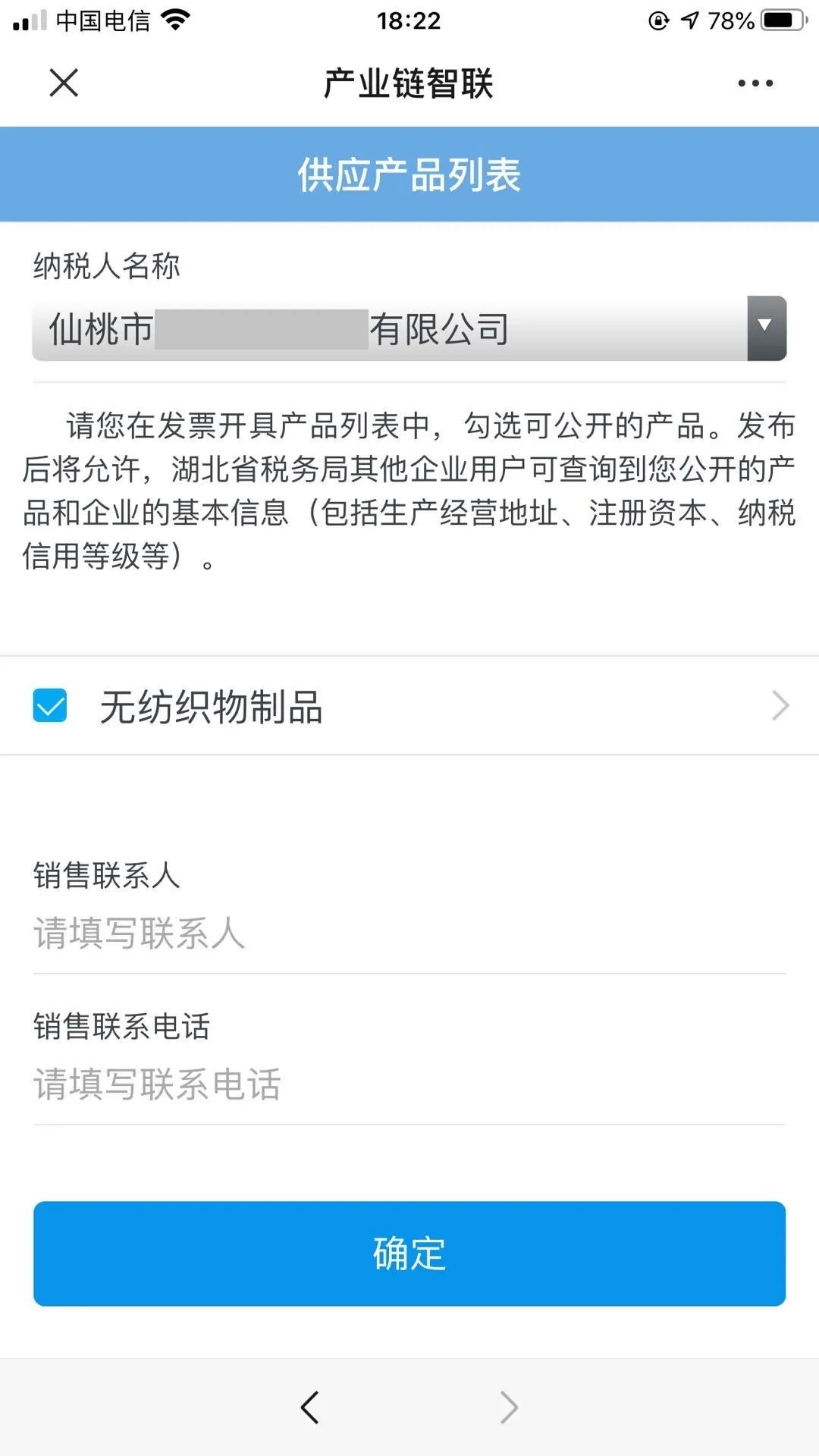This screenshot has height=1456, width=819.
Task: Expand the 纳税人名称 company dropdown
Action: tap(766, 328)
